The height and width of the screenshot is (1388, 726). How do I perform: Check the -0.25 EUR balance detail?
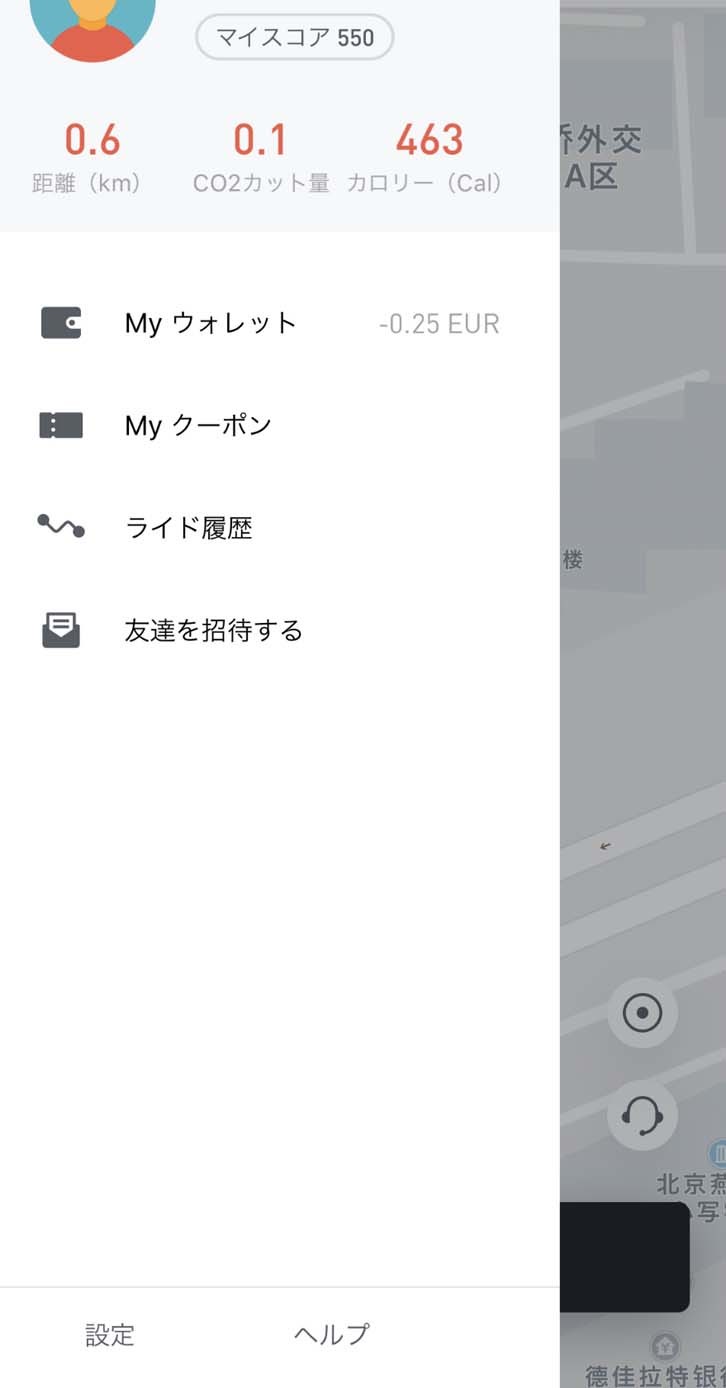click(x=438, y=322)
